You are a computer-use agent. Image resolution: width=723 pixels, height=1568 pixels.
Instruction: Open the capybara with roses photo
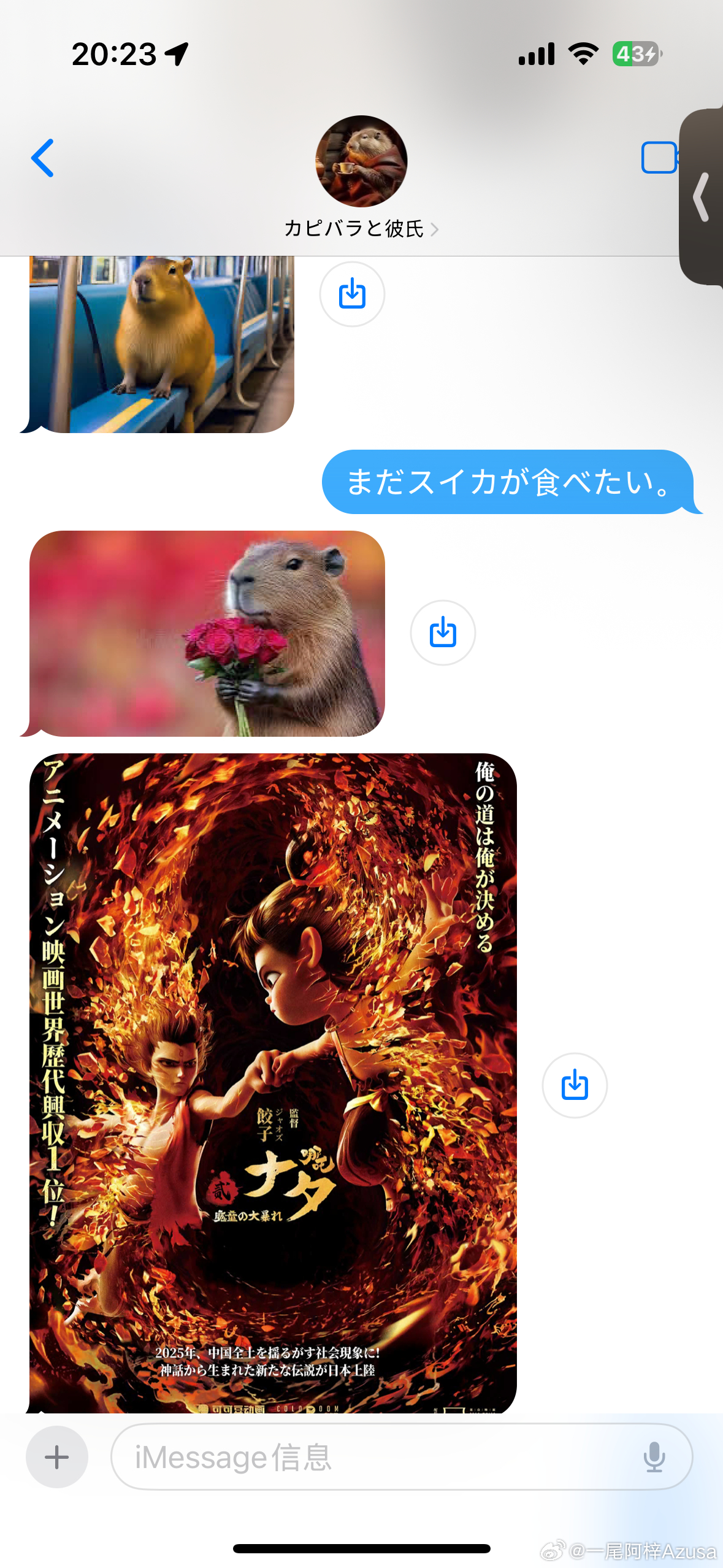[207, 633]
